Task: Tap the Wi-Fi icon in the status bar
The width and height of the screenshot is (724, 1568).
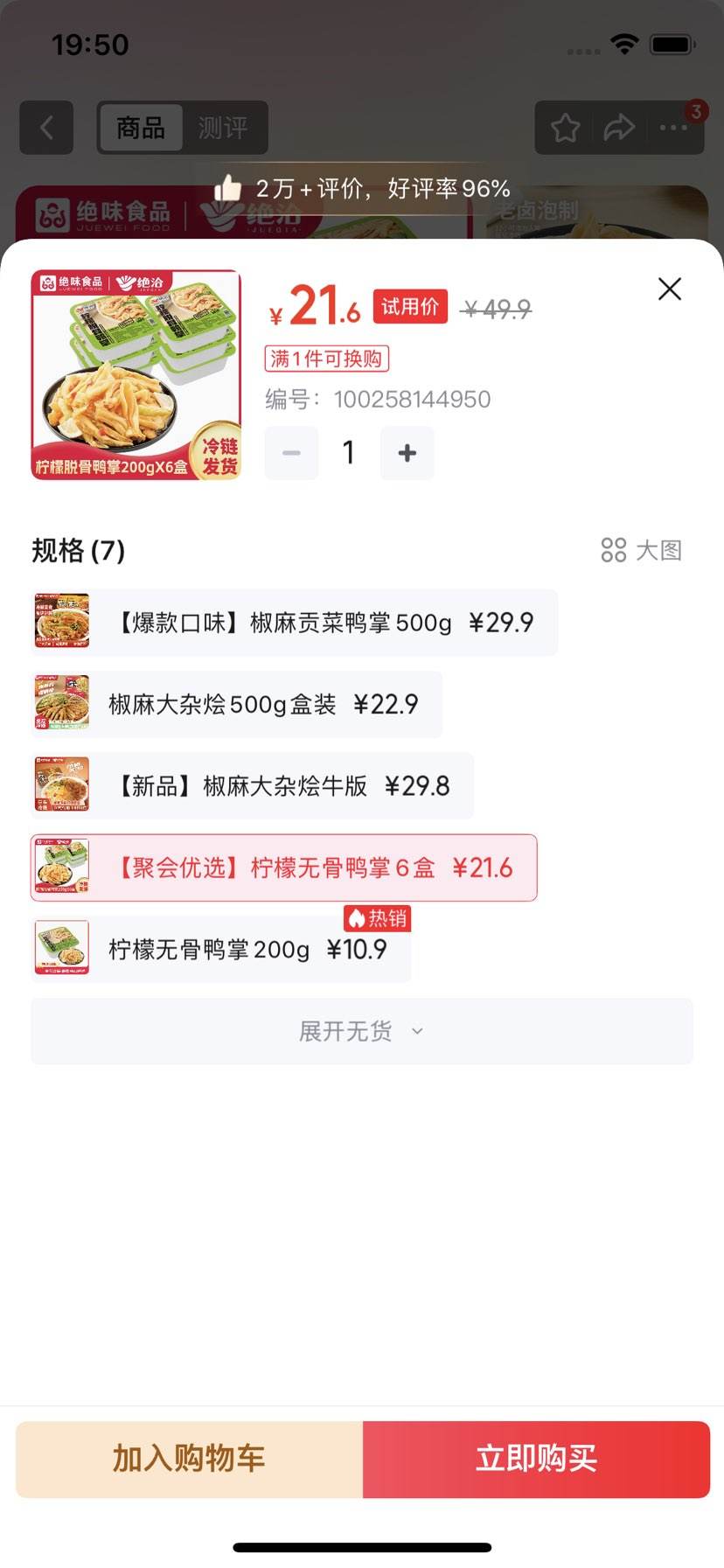Action: (623, 43)
